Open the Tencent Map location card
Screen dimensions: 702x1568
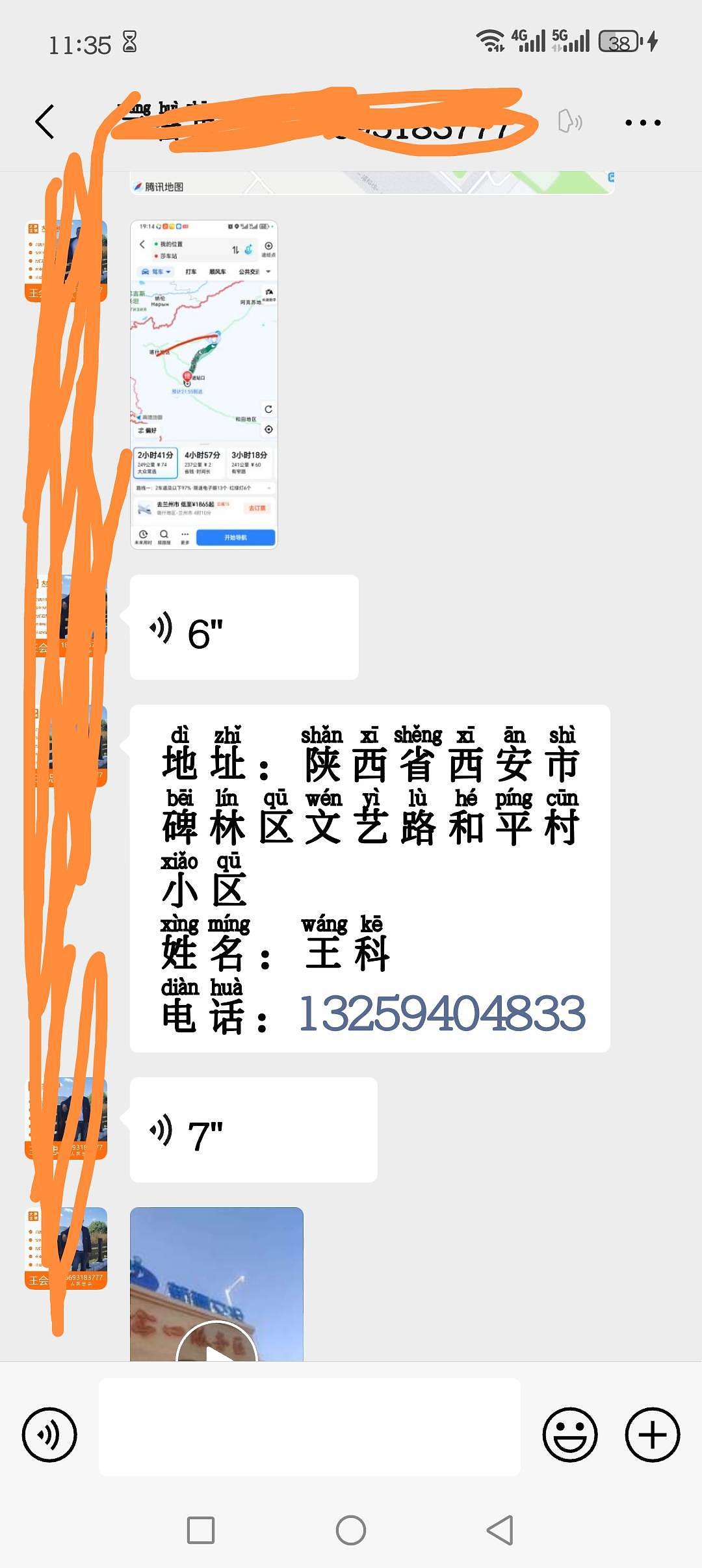(372, 183)
